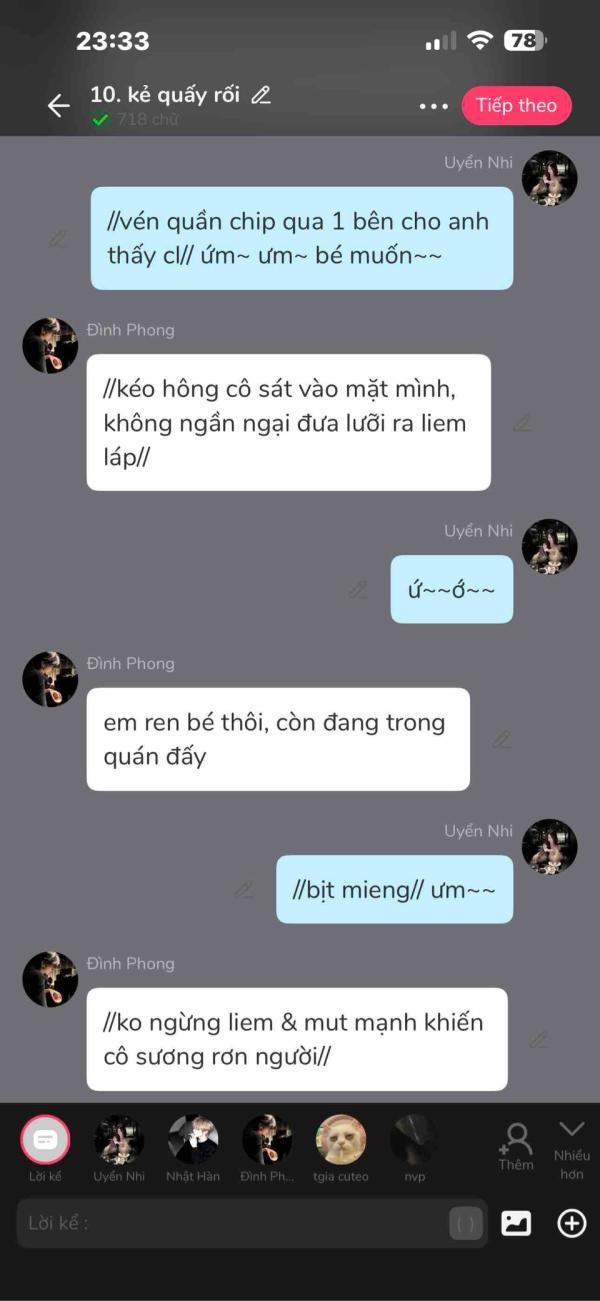Go back using the top-left arrow
Screen dimensions: 600x1301
pyautogui.click(x=58, y=106)
